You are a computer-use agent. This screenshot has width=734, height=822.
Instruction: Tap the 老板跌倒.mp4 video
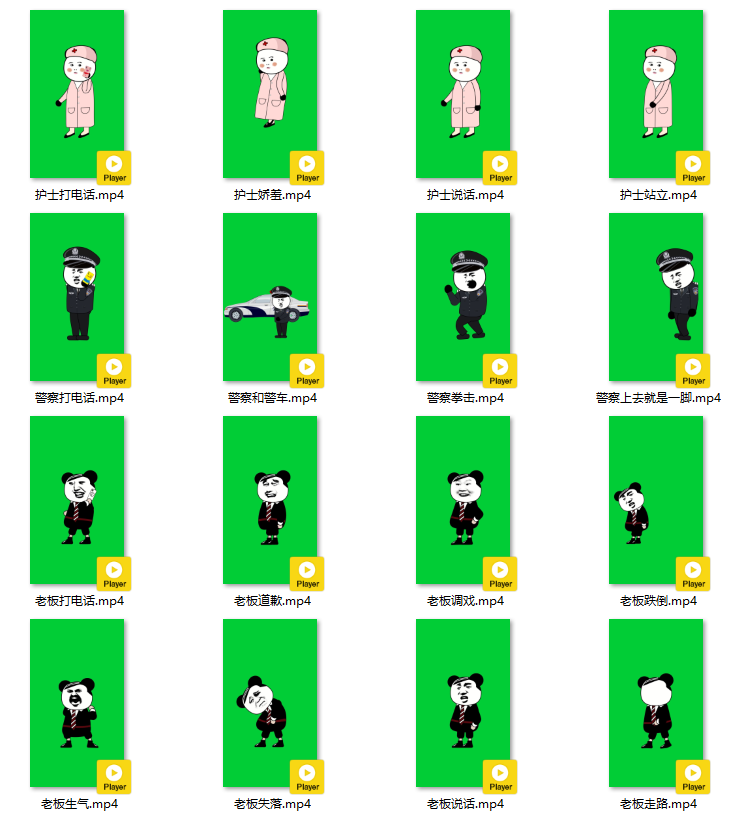(656, 500)
